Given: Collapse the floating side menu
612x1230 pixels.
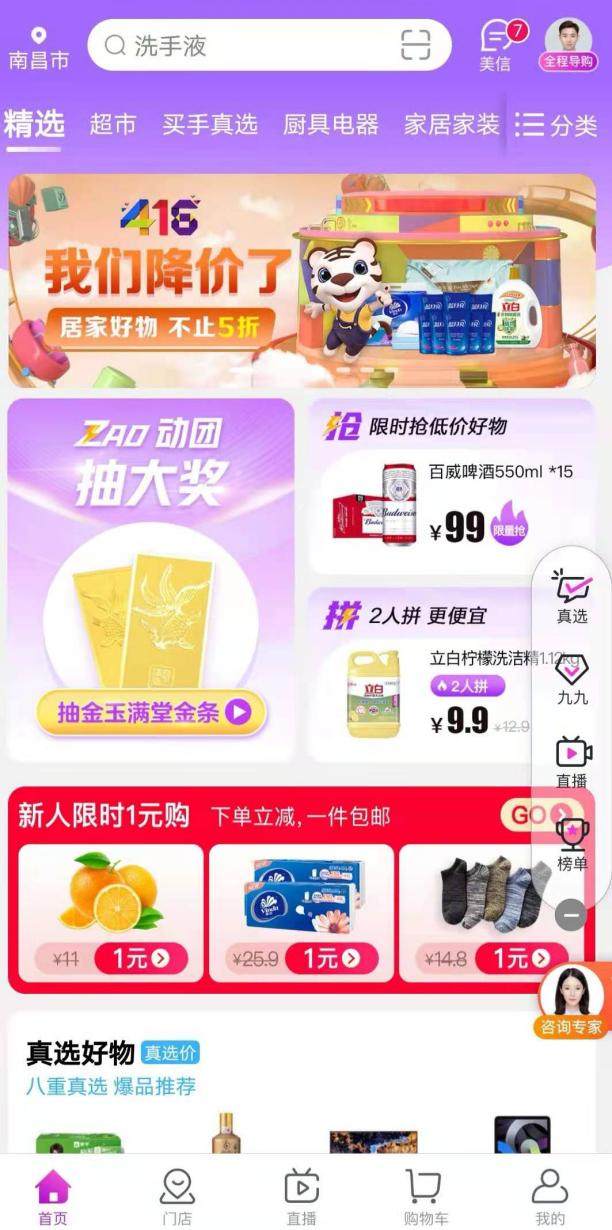Looking at the screenshot, I should pyautogui.click(x=570, y=914).
